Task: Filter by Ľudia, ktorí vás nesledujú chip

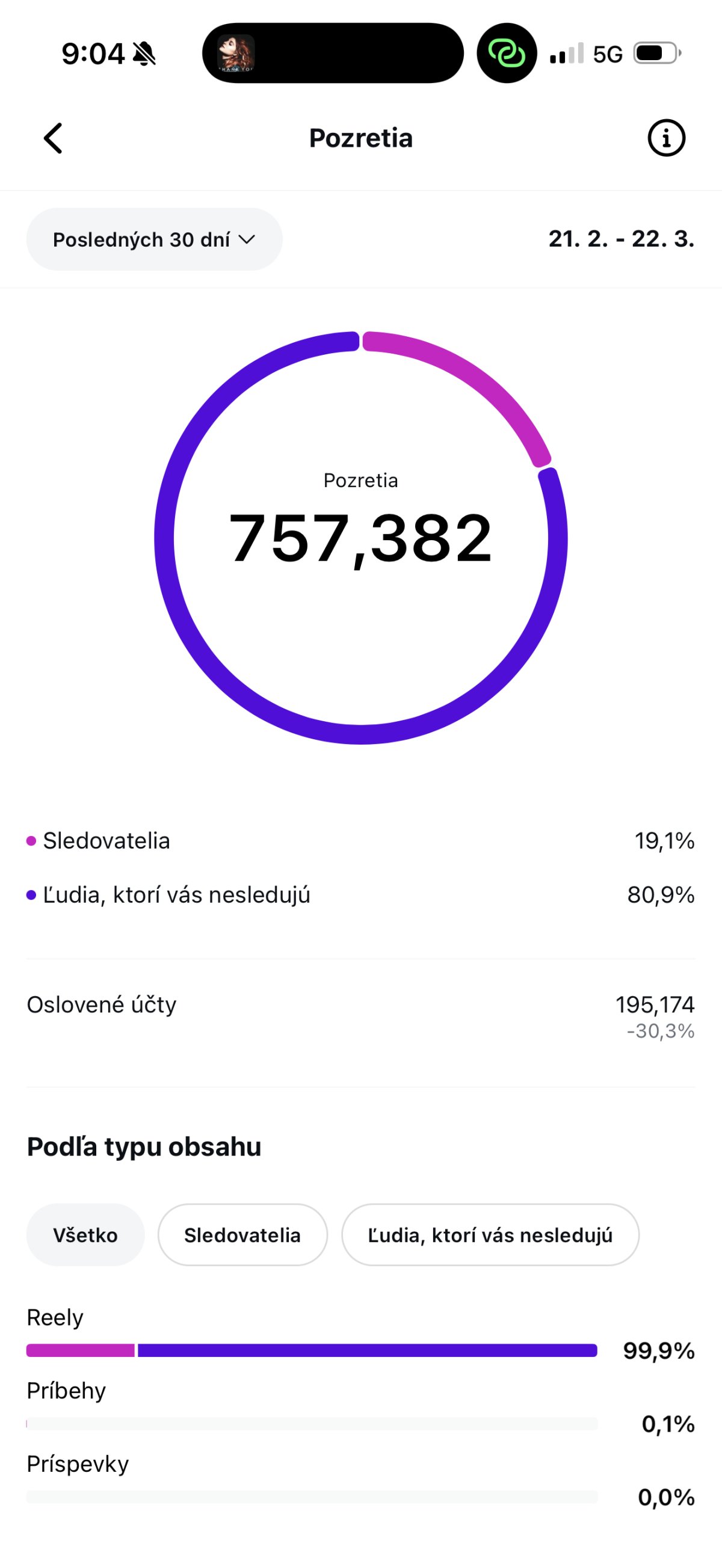Action: 490,1235
